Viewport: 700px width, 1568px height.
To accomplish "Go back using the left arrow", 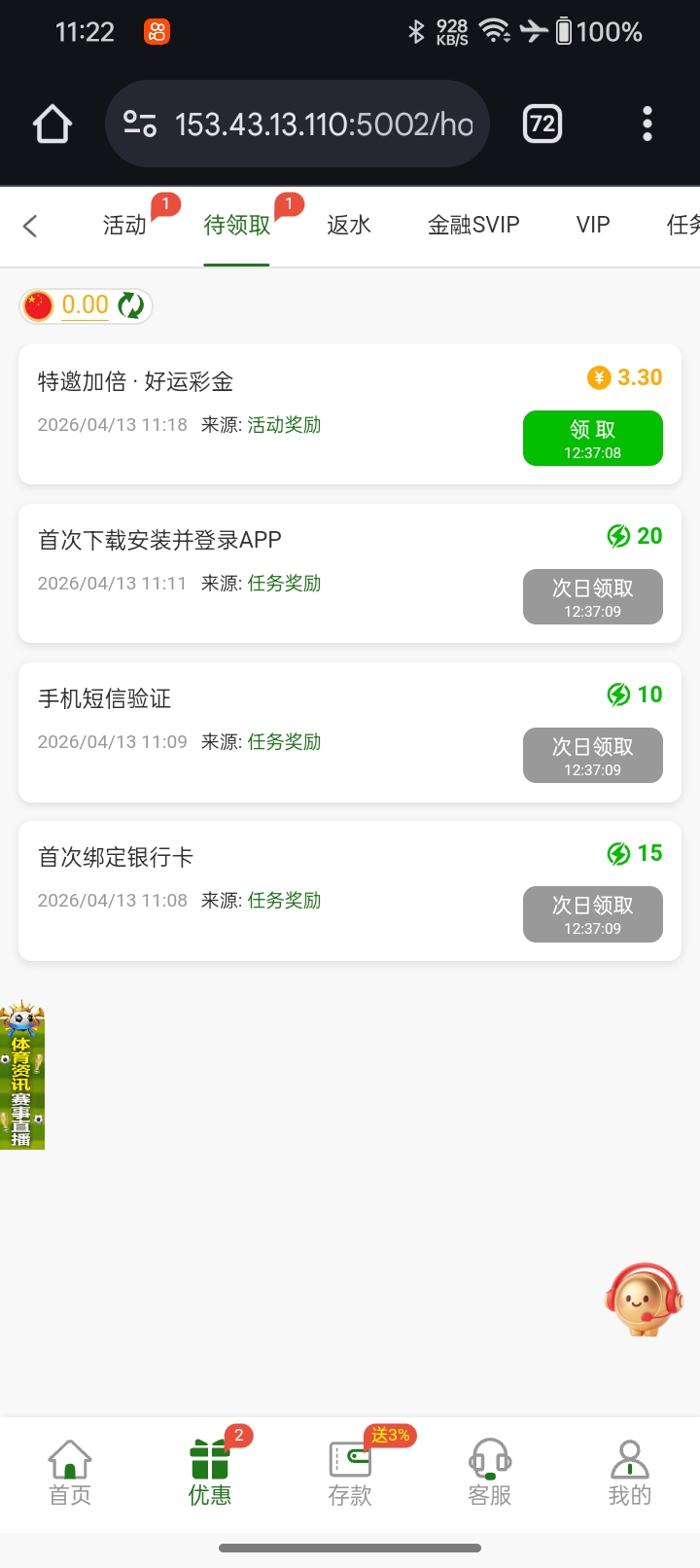I will pyautogui.click(x=30, y=227).
